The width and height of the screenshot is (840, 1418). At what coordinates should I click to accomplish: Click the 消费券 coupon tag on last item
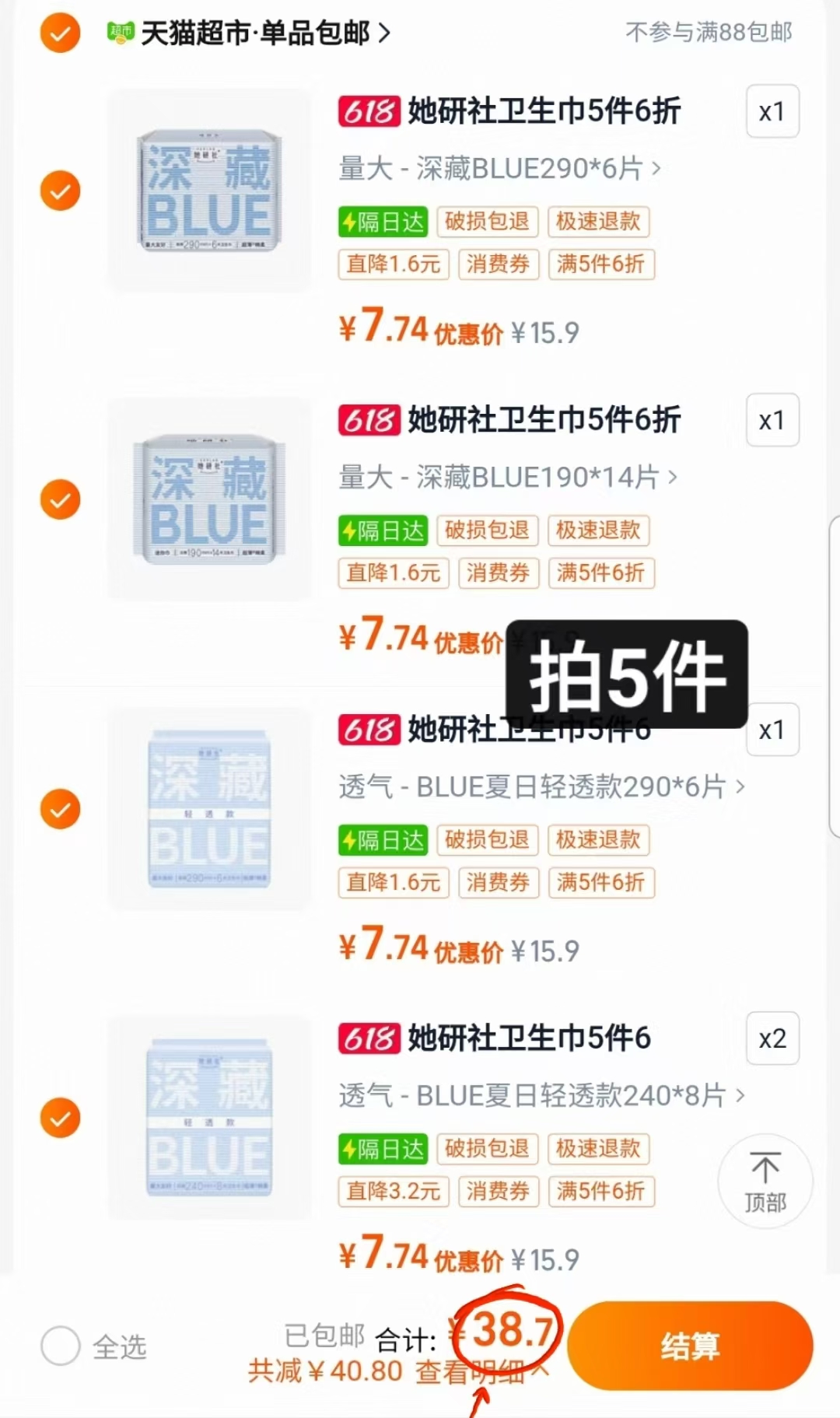498,1191
